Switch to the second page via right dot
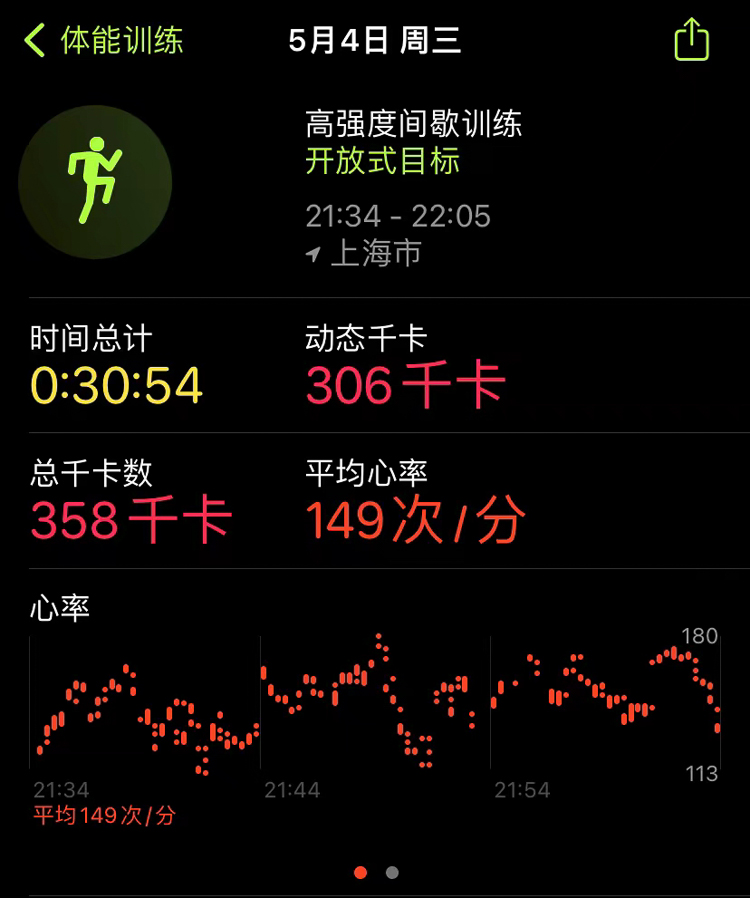750x898 pixels. point(391,871)
